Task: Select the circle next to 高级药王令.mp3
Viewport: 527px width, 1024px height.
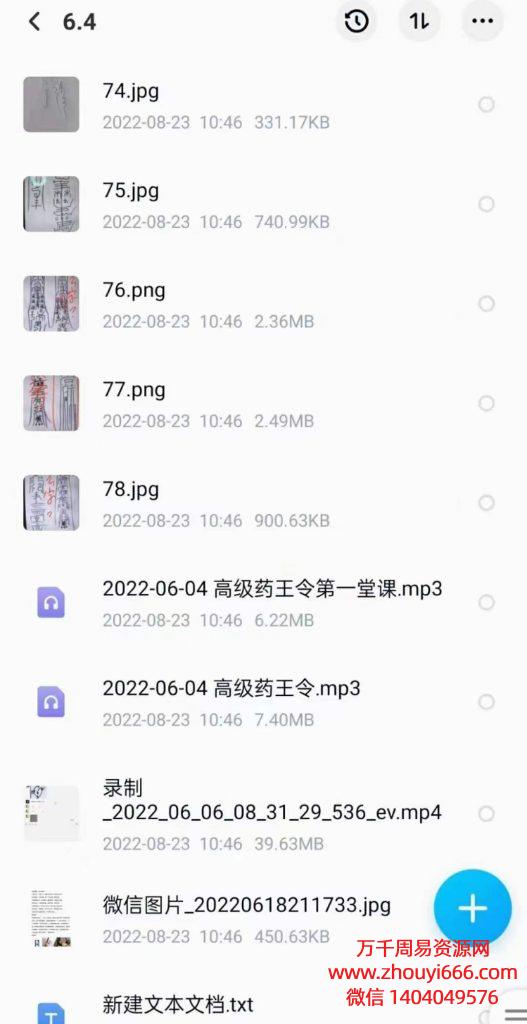Action: [487, 702]
